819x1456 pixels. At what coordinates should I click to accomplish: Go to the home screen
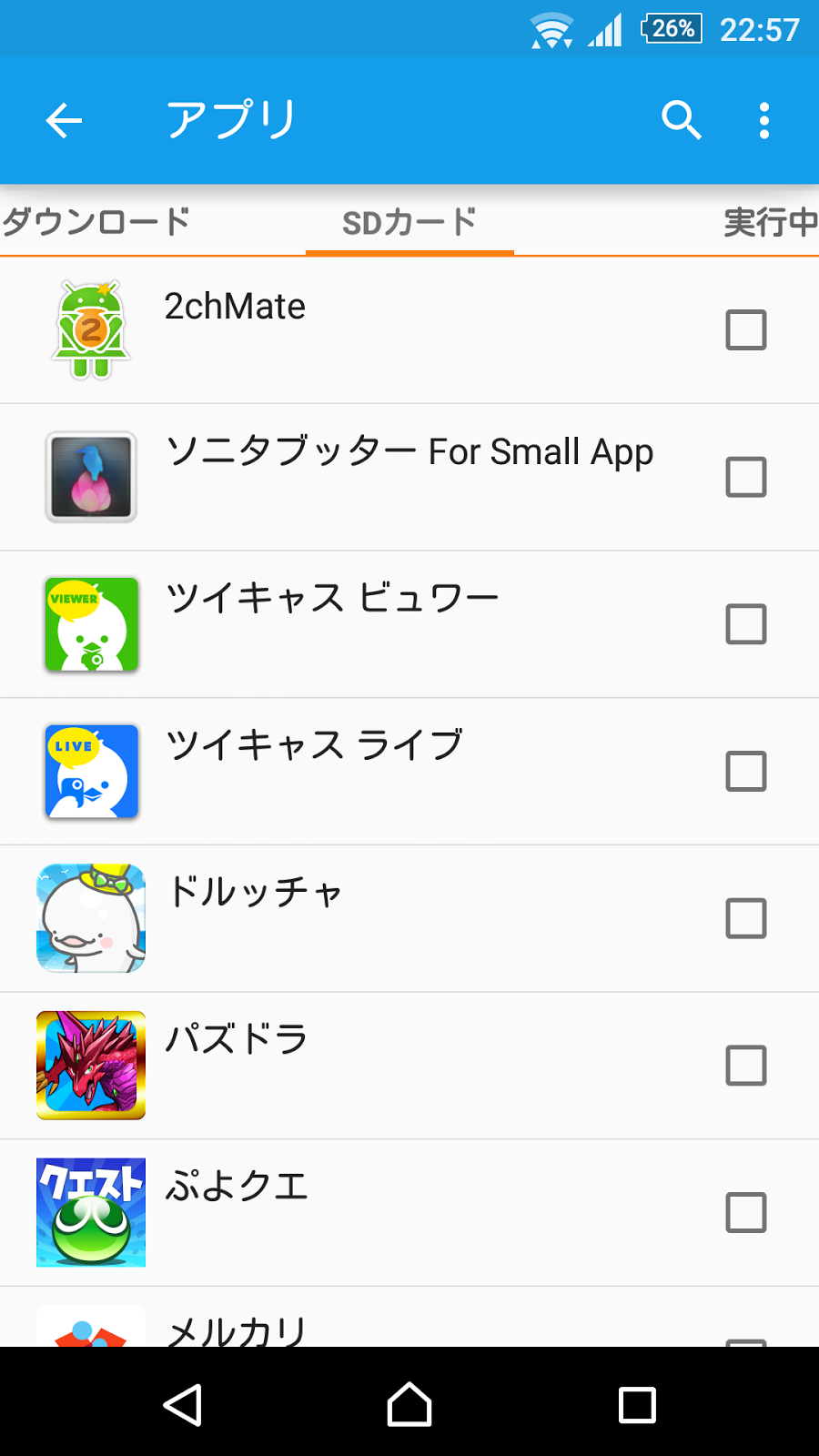point(409,1404)
